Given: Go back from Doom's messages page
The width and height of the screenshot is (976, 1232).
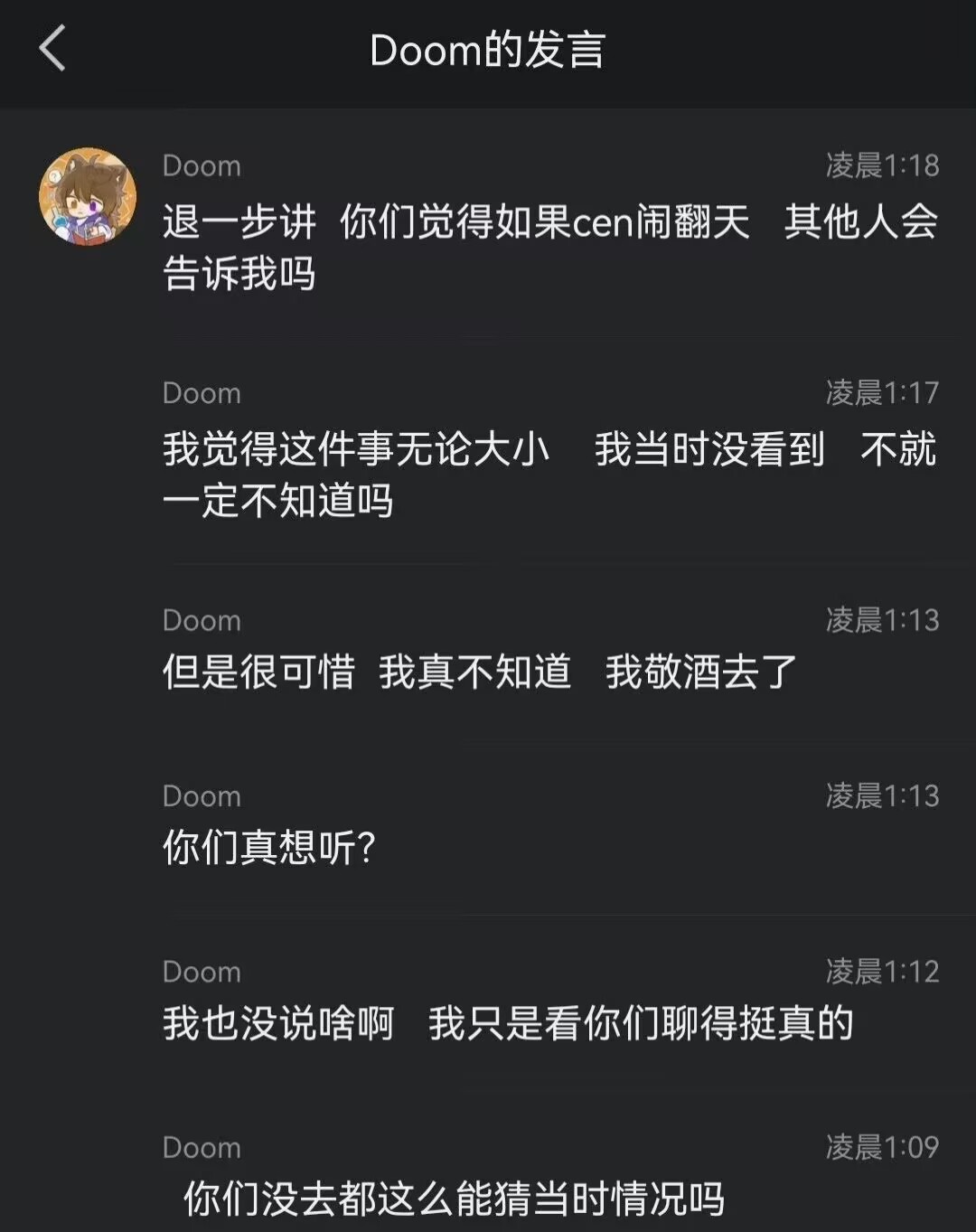Looking at the screenshot, I should coord(52,49).
